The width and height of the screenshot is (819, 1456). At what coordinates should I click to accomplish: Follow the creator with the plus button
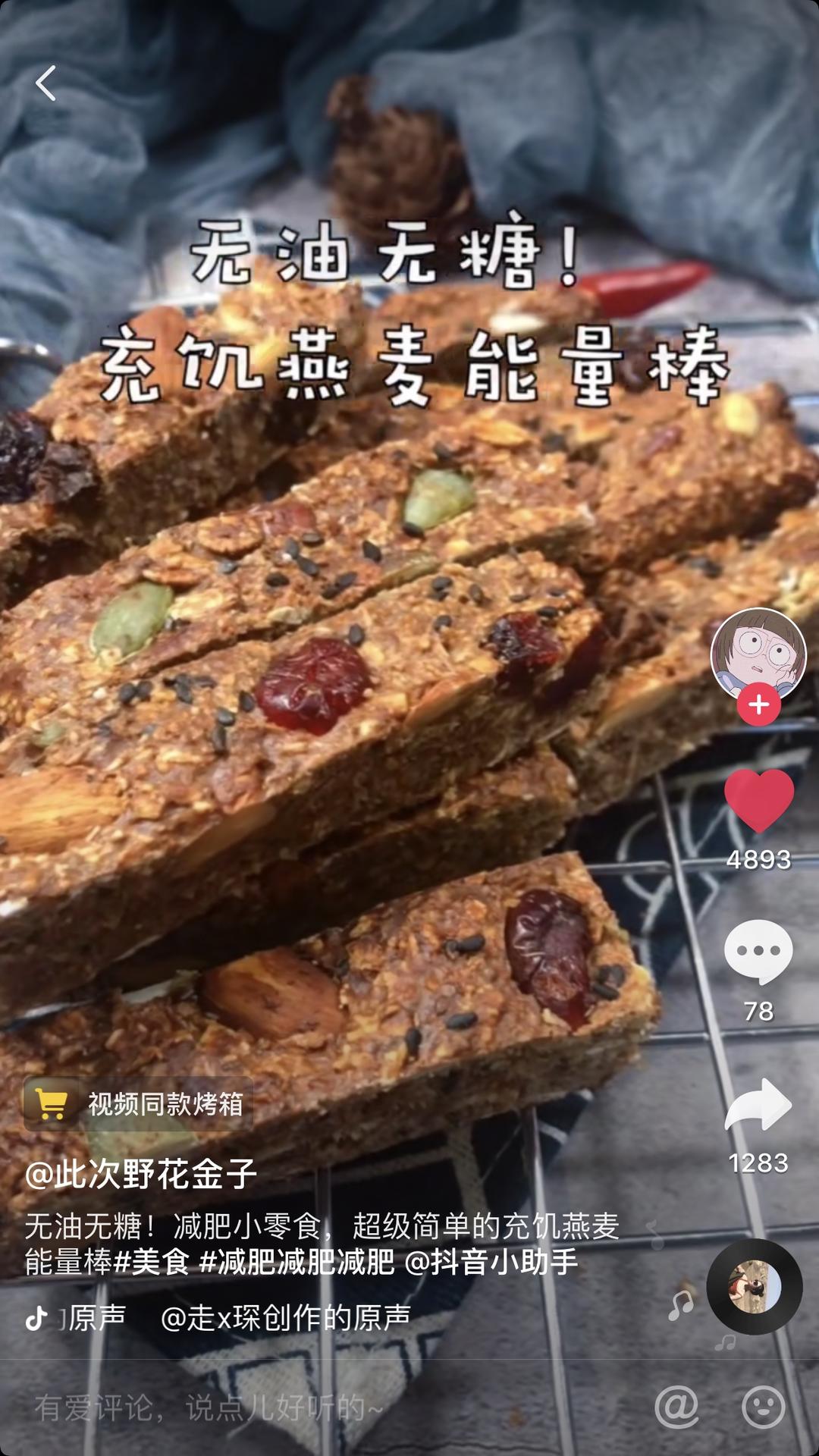pos(758,705)
